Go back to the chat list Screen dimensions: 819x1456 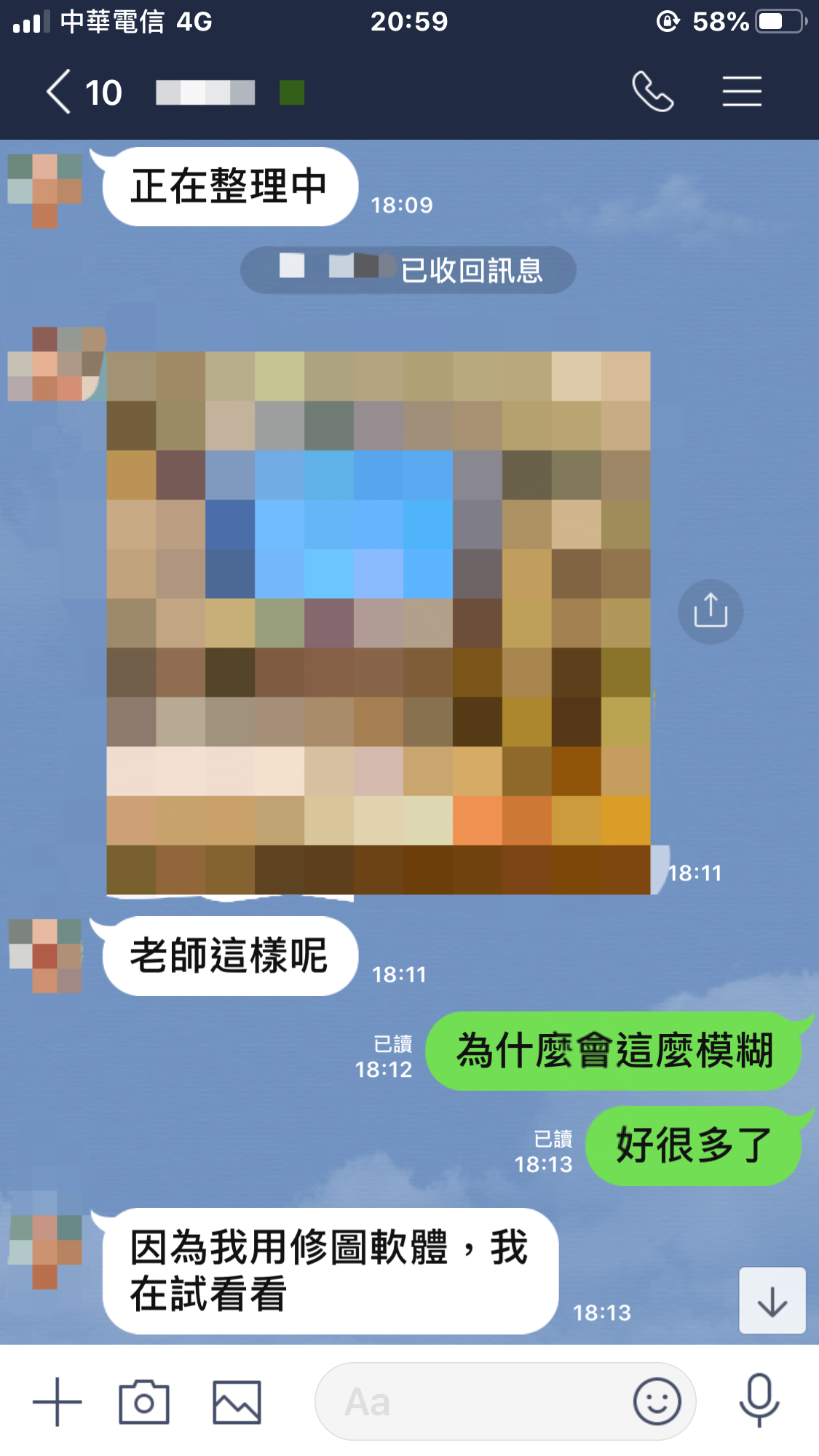[x=60, y=92]
